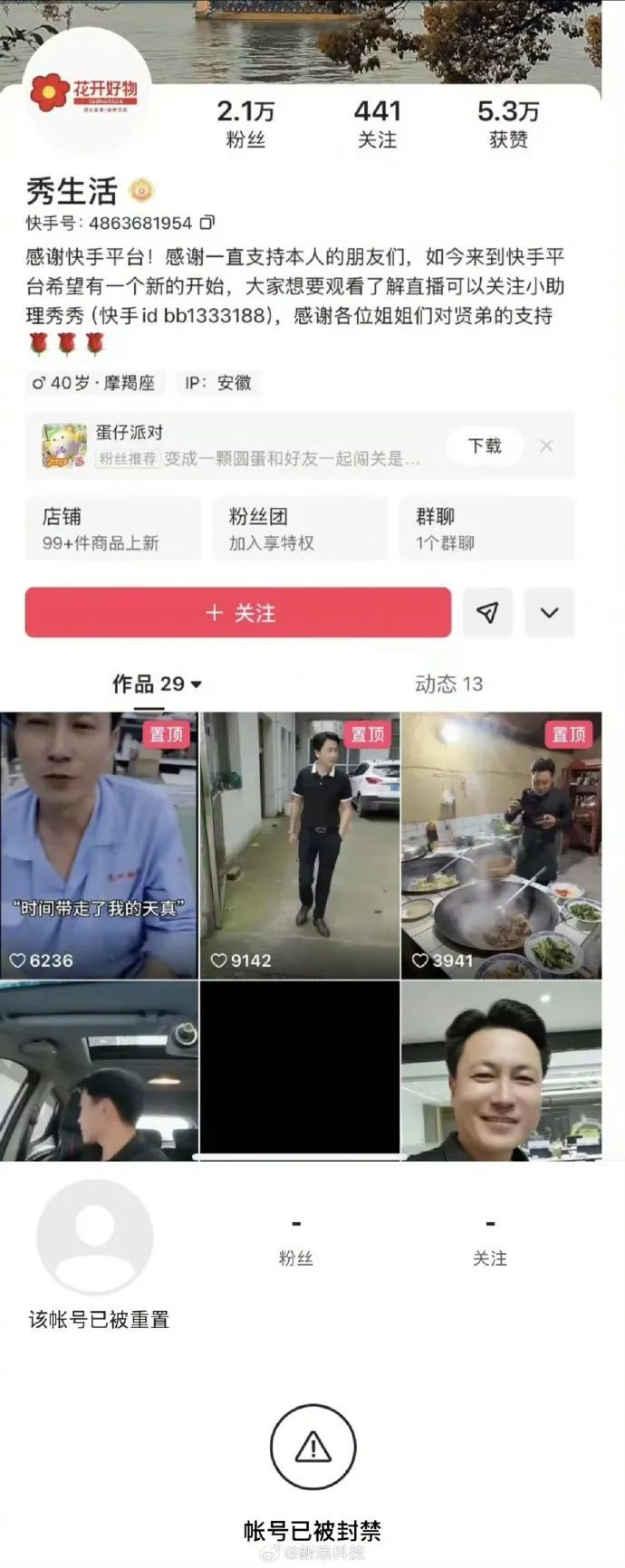Switch to the 动态 13 tab

[448, 684]
